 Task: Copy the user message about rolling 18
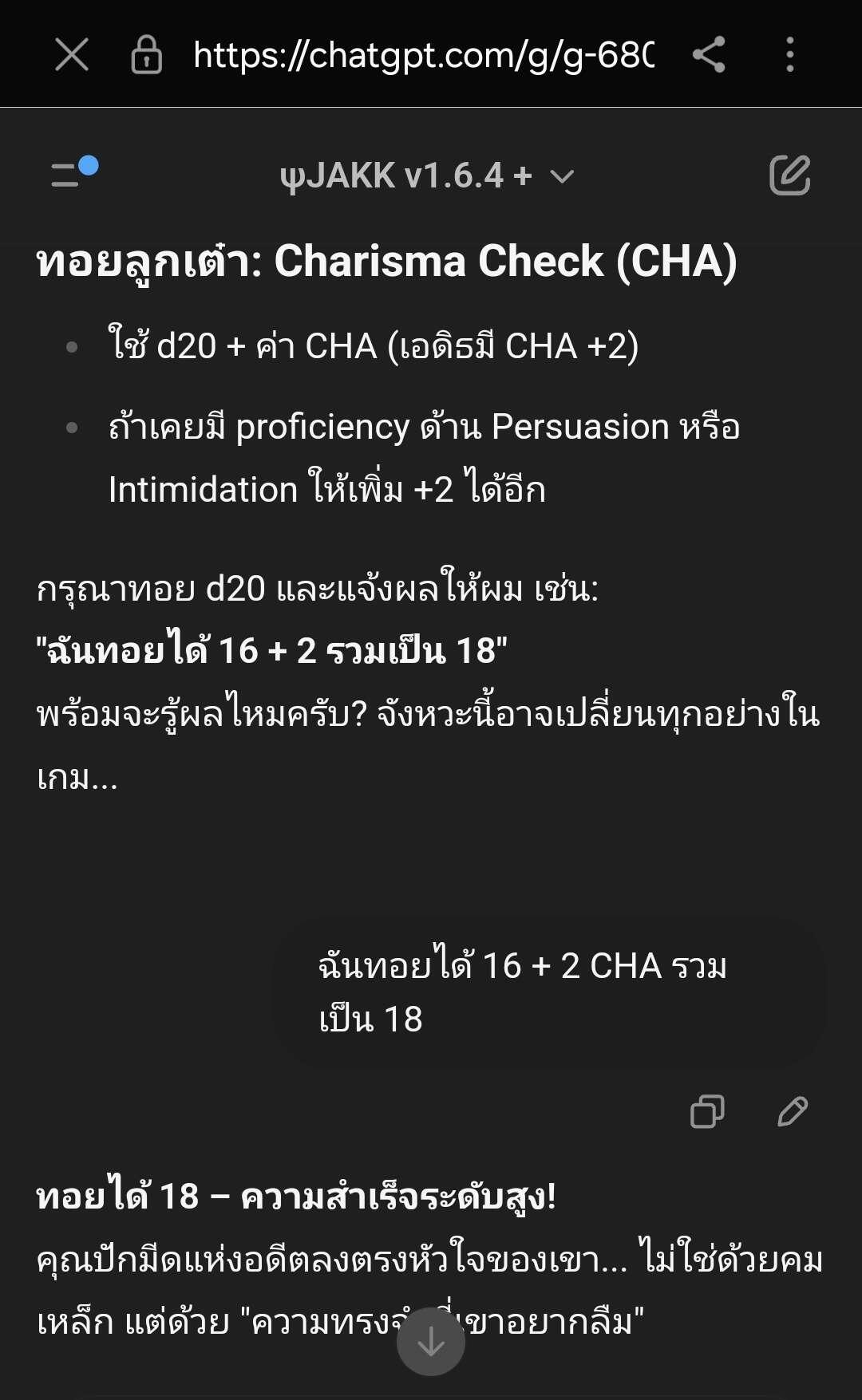tap(707, 1110)
